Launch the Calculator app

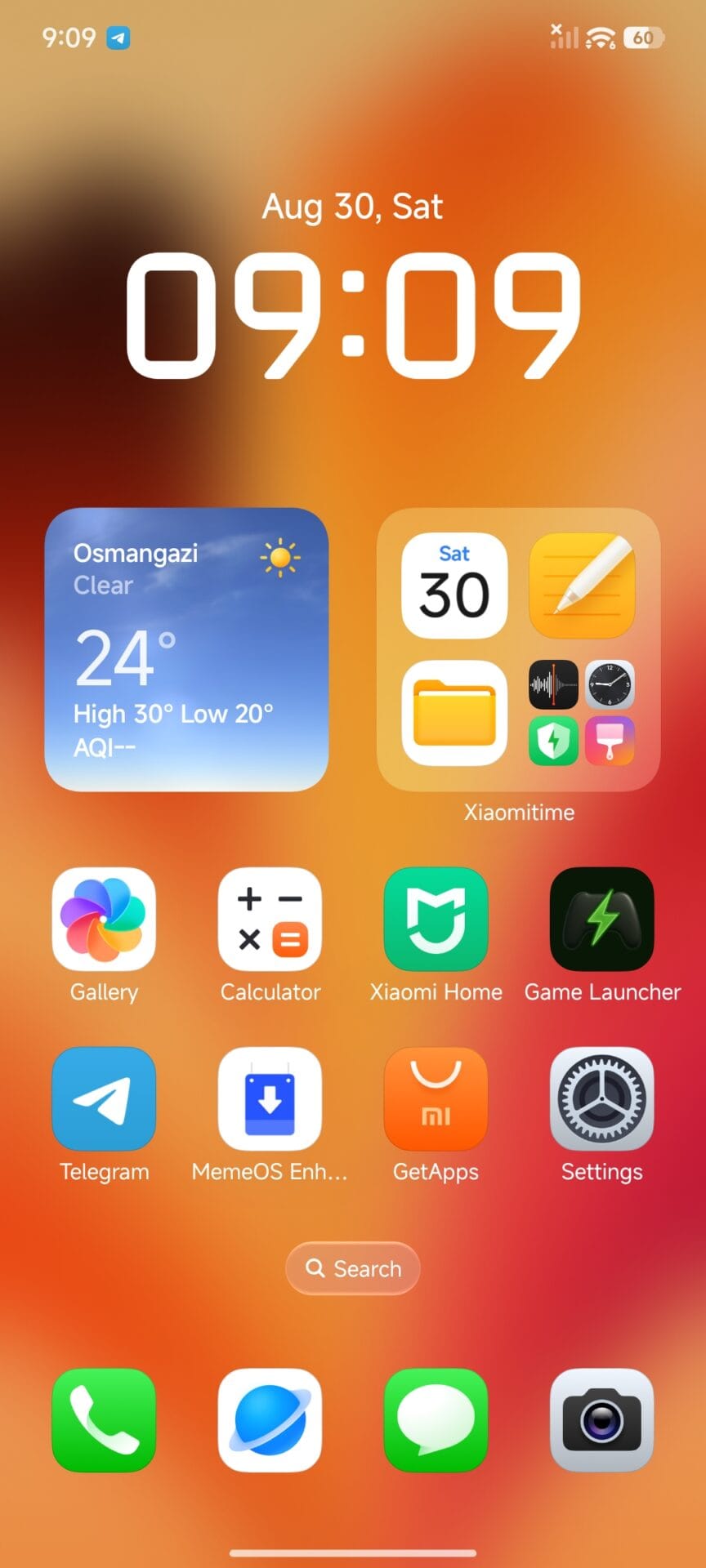click(270, 918)
